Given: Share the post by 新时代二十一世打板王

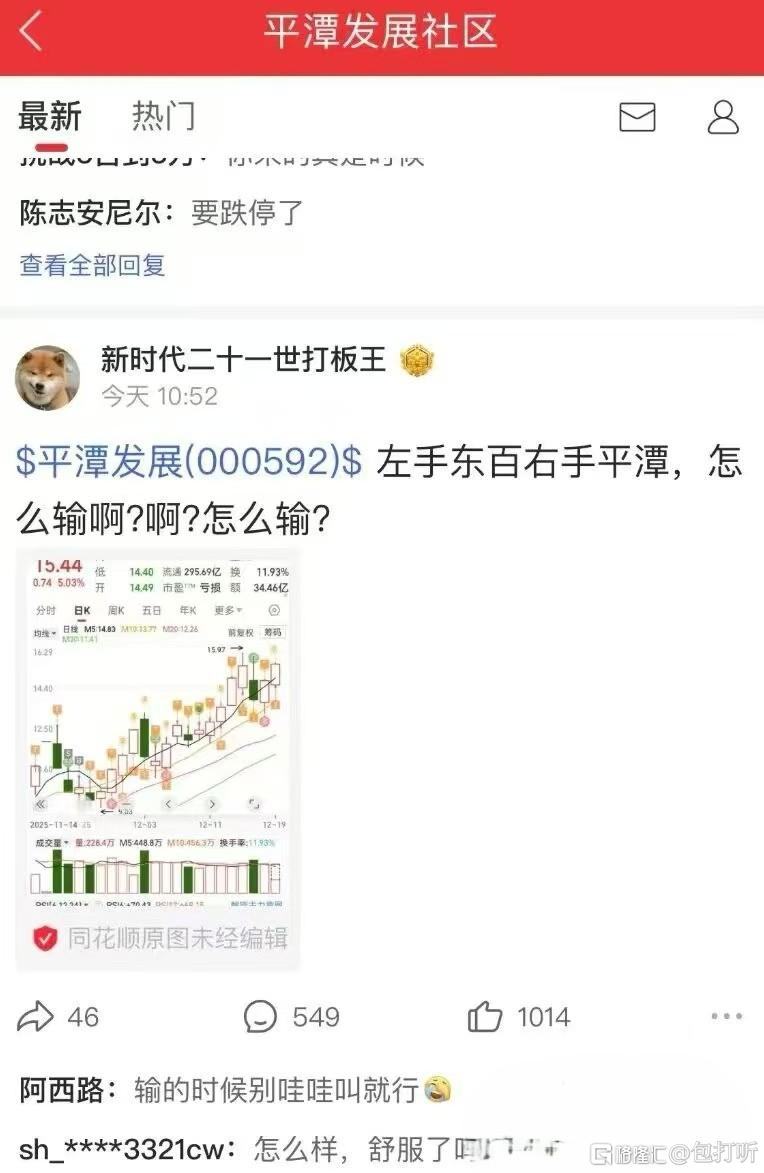Looking at the screenshot, I should click(x=36, y=1017).
